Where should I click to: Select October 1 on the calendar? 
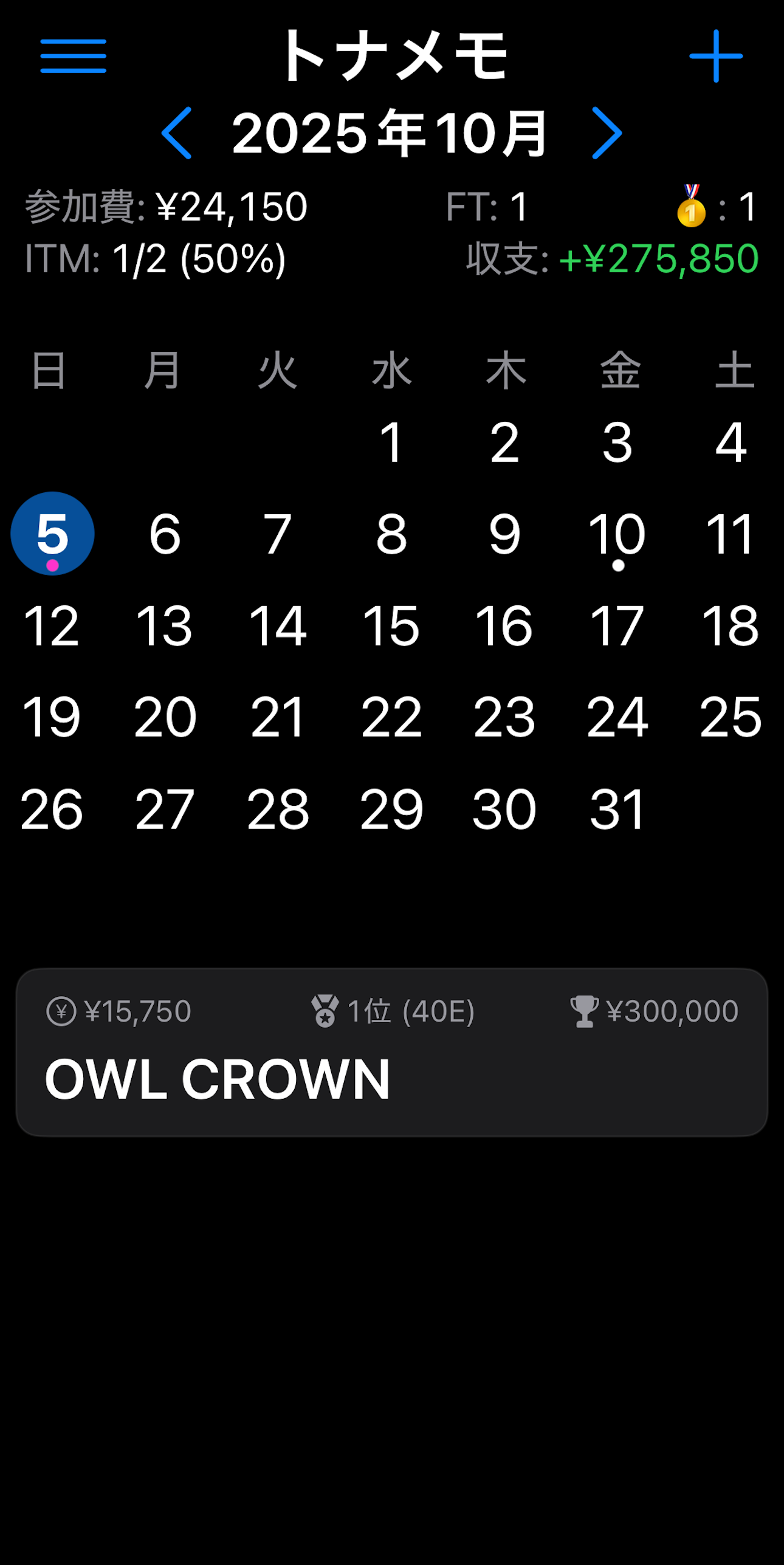pos(391,442)
